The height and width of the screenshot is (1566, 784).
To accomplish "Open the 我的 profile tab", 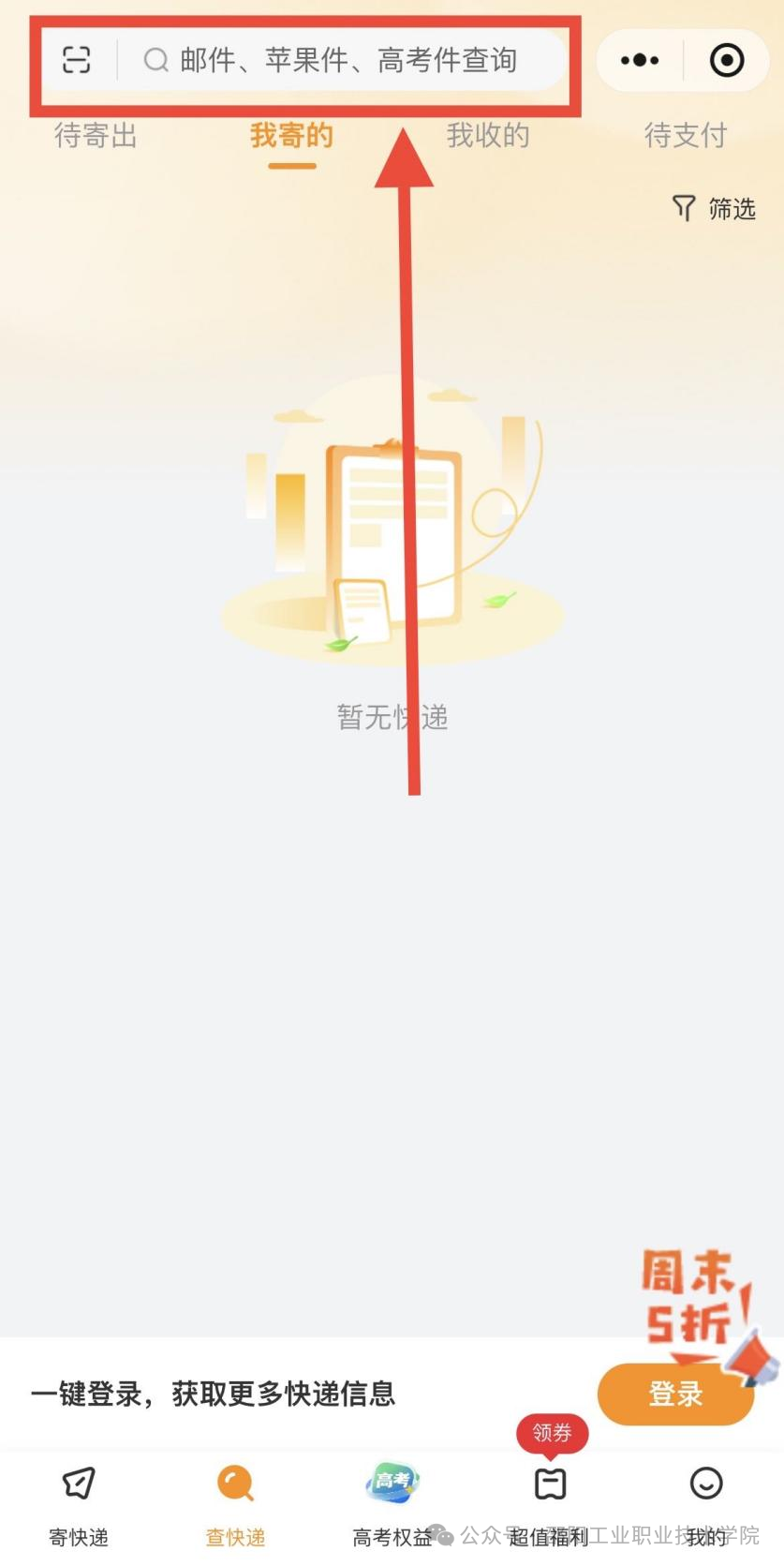I will [706, 1499].
